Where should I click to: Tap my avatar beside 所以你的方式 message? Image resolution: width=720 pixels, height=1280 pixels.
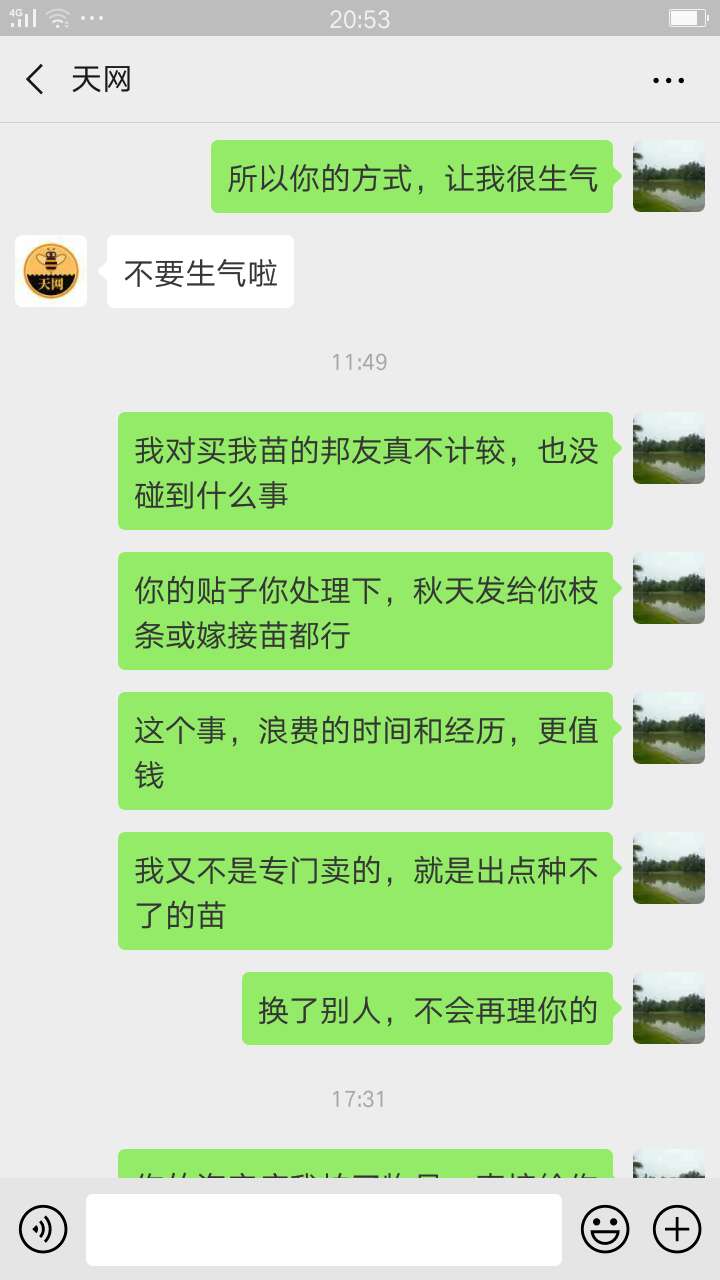coord(669,176)
